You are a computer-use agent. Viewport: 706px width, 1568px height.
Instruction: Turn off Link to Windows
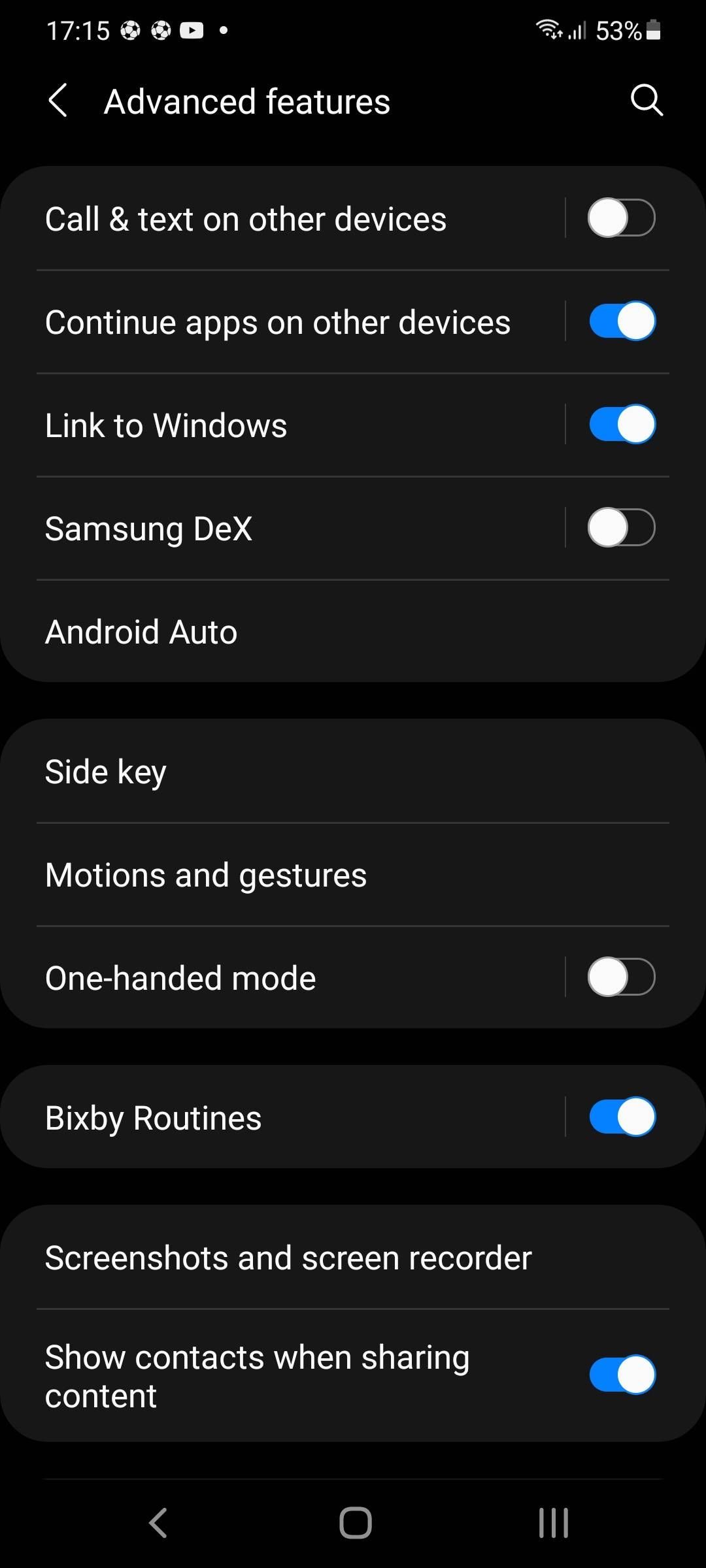tap(622, 424)
